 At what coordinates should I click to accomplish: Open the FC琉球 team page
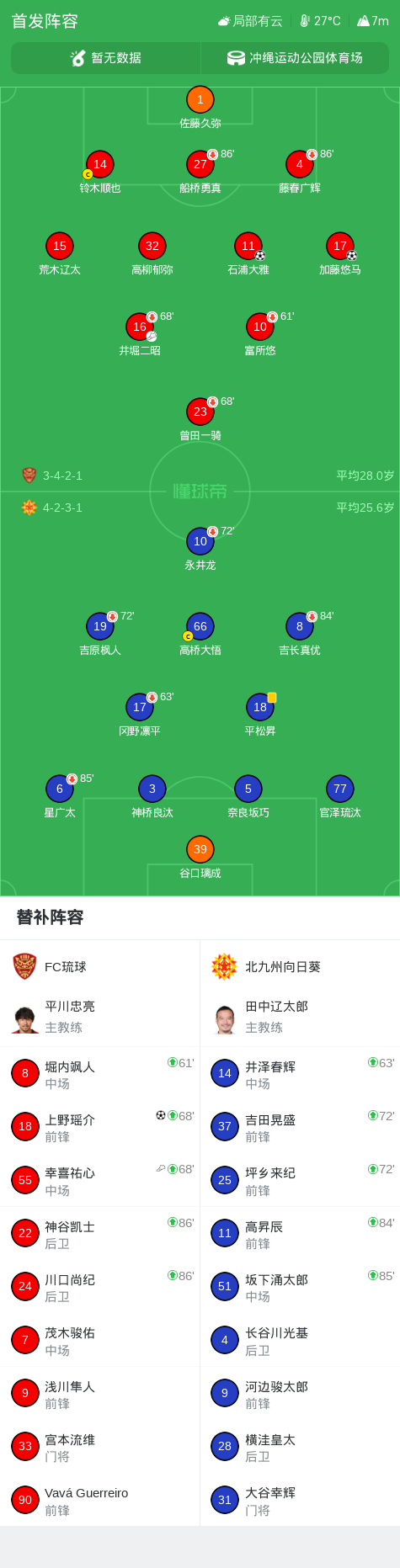click(x=100, y=967)
